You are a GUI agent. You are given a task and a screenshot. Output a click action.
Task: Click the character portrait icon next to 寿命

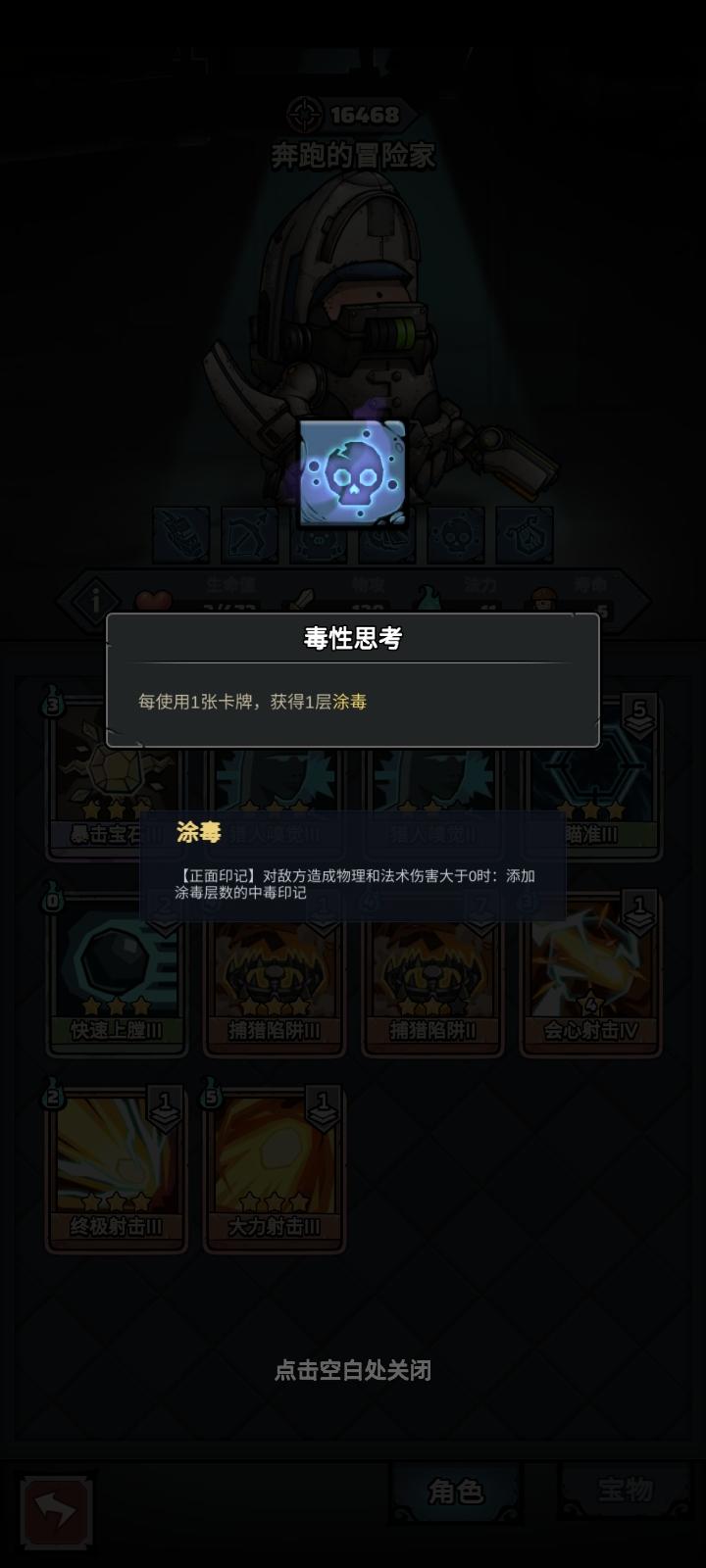coord(545,599)
